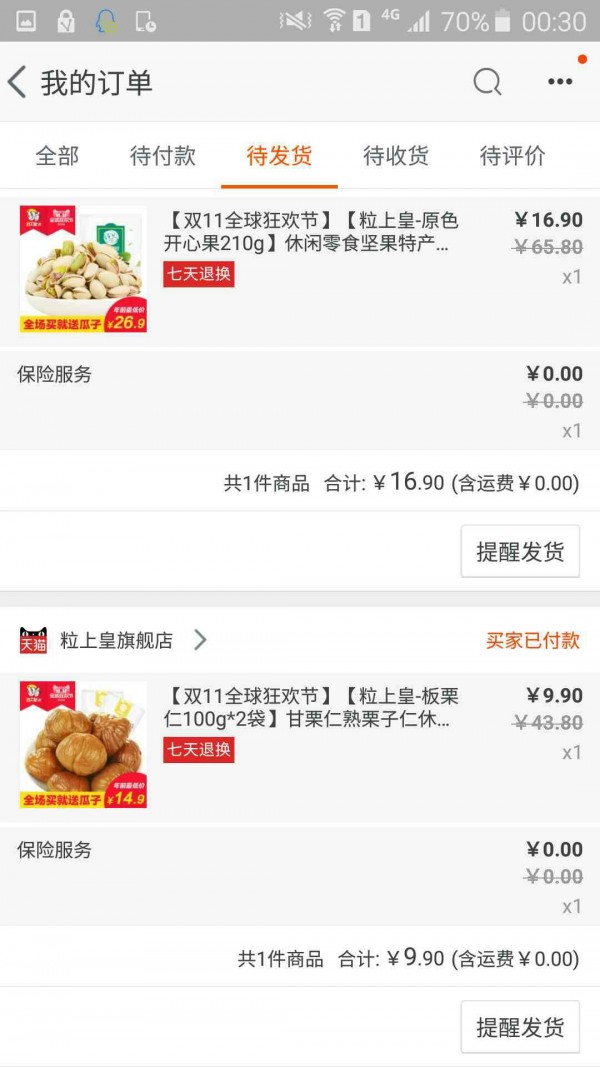Switch to the 待付款 tab
The image size is (600, 1067).
(163, 156)
